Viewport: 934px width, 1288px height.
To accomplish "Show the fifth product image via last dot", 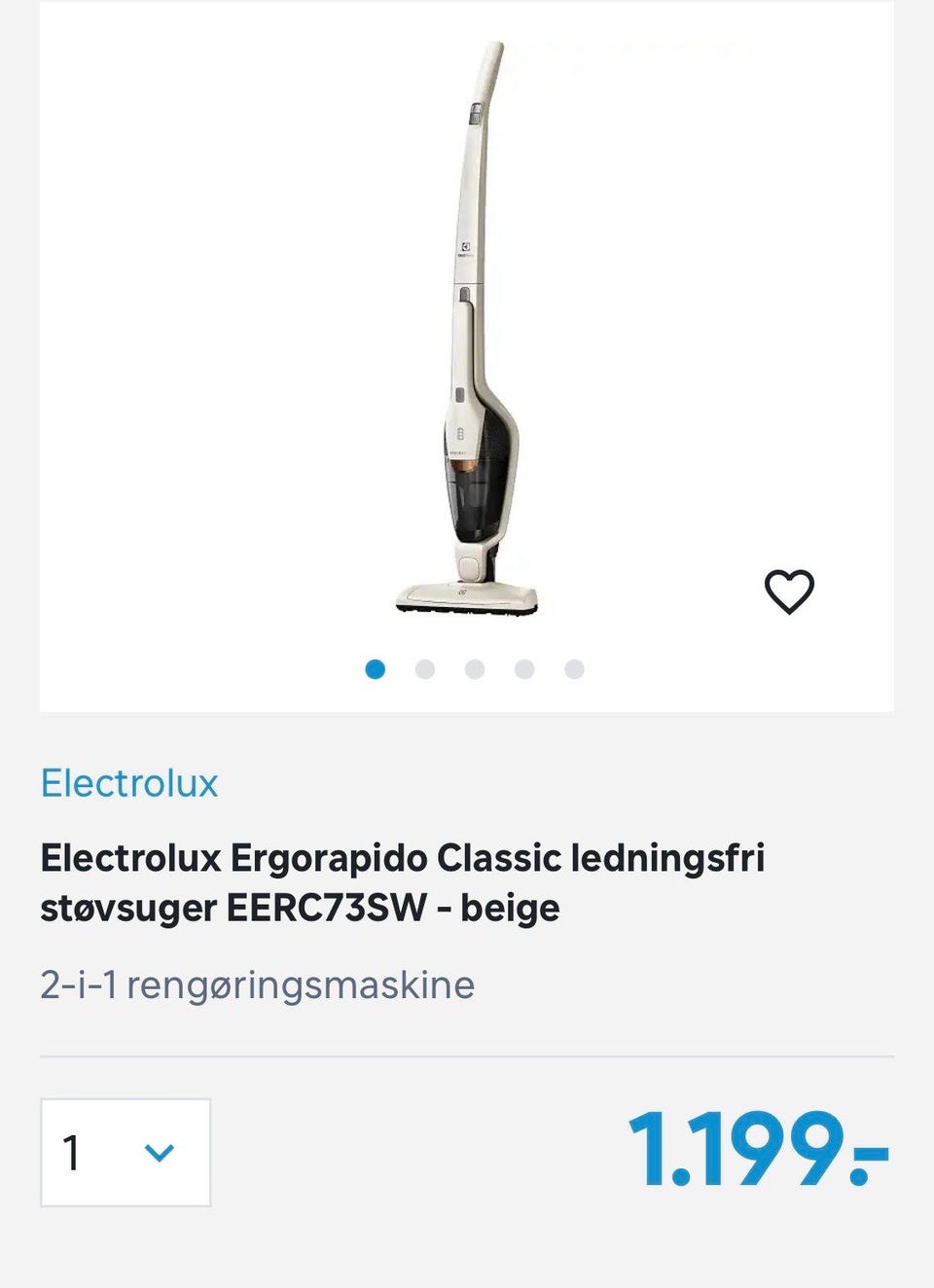I will (x=574, y=669).
